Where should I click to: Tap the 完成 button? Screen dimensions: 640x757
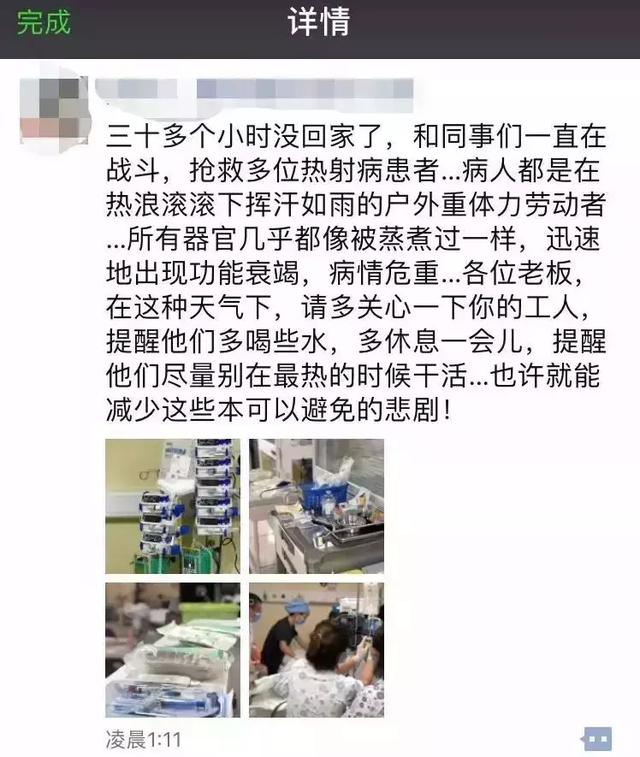coord(44,24)
